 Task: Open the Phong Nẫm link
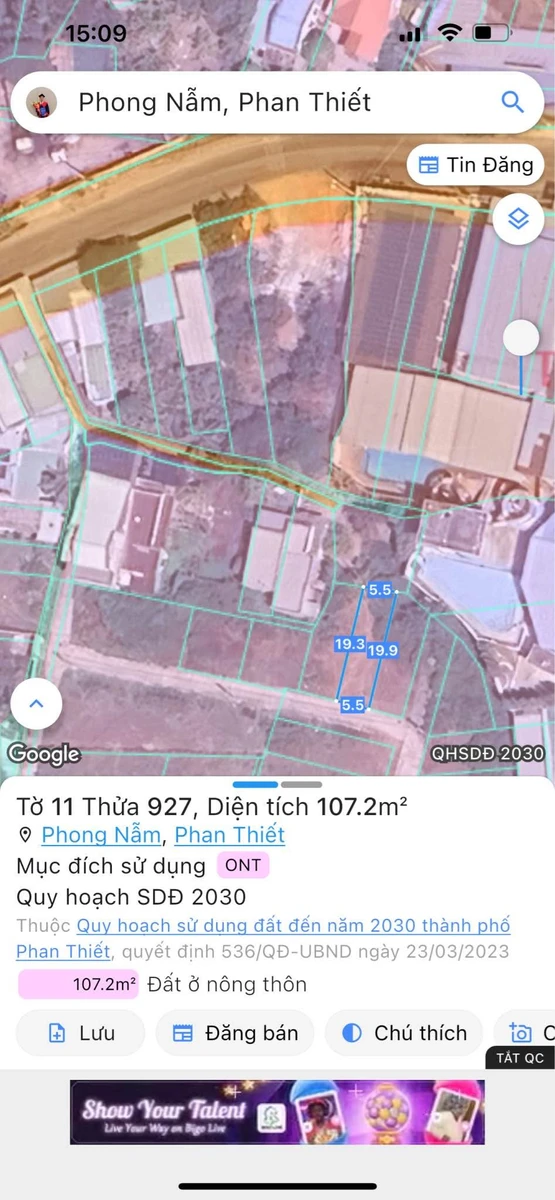tap(101, 835)
